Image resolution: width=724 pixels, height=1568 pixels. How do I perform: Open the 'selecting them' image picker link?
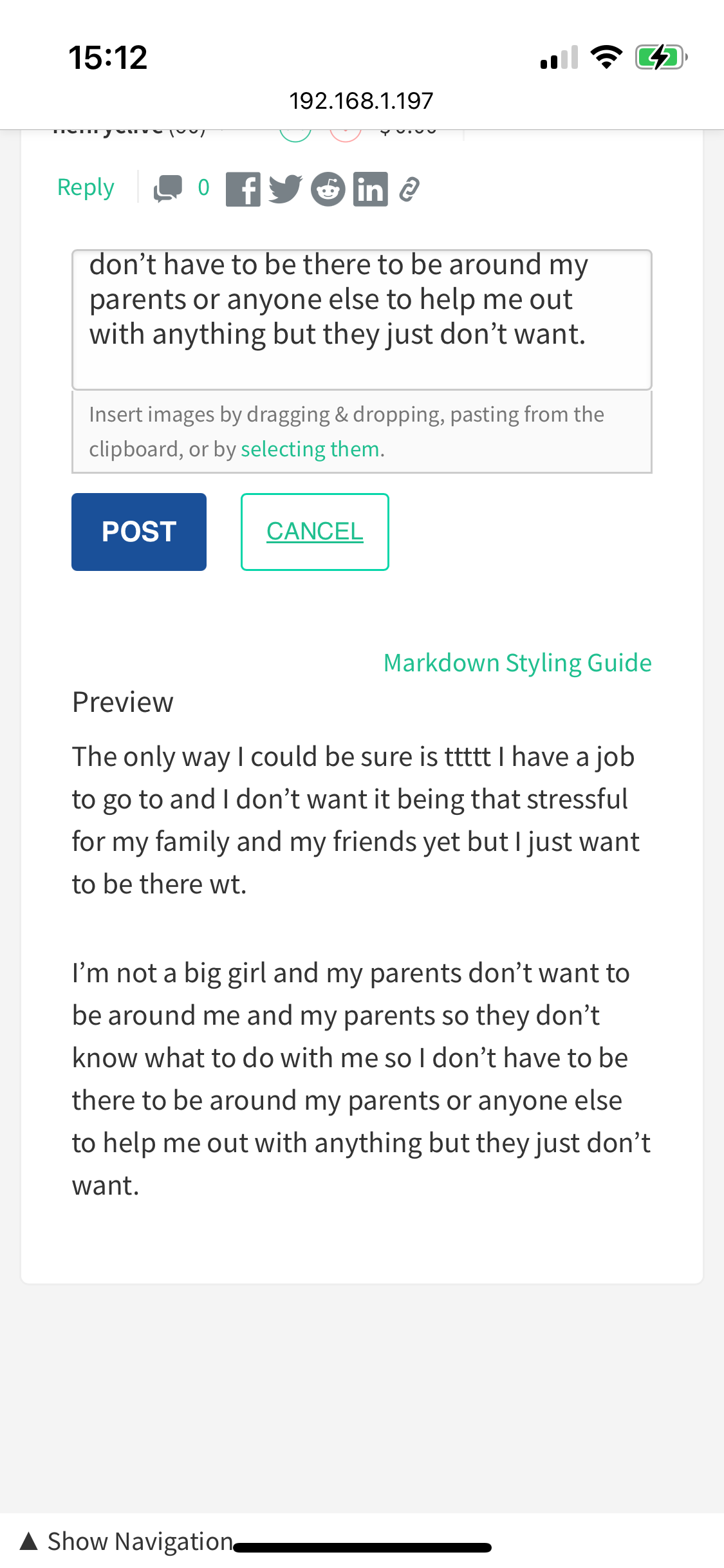(310, 449)
